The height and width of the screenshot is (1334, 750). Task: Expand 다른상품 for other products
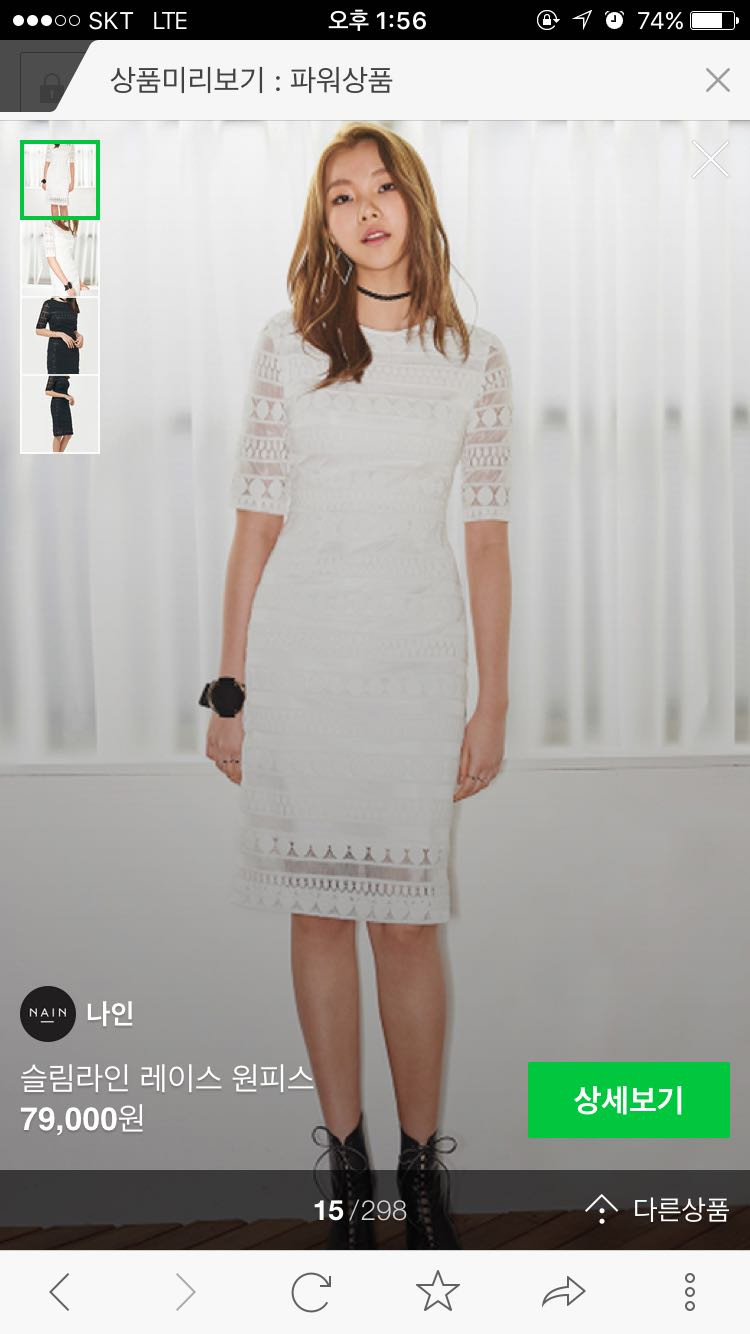(x=657, y=1210)
